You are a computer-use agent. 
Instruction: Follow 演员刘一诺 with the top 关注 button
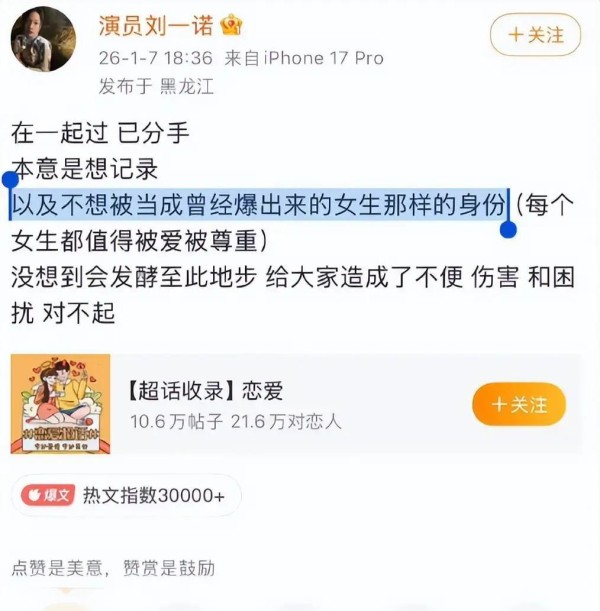535,35
